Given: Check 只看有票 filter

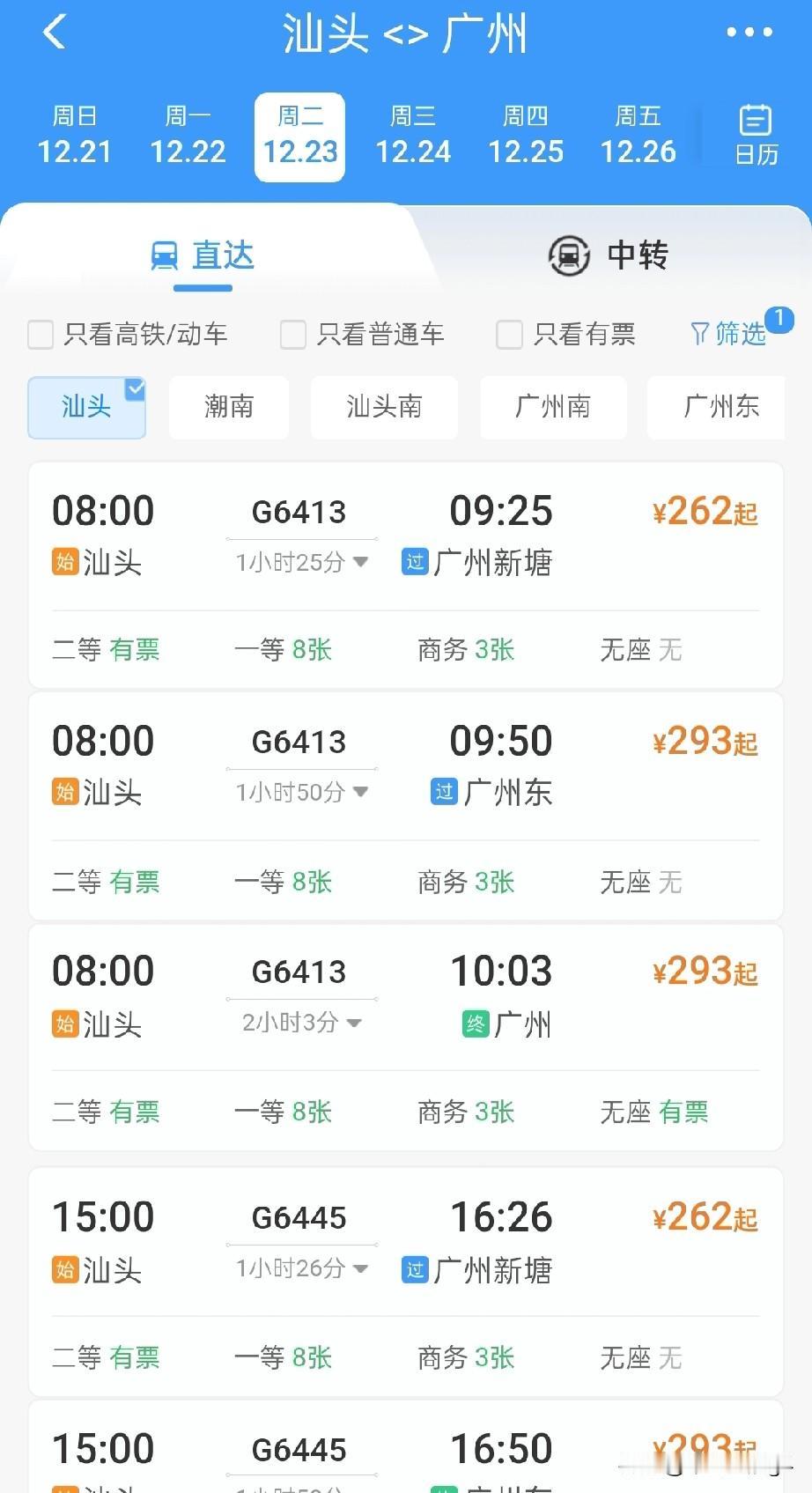Looking at the screenshot, I should (x=510, y=335).
